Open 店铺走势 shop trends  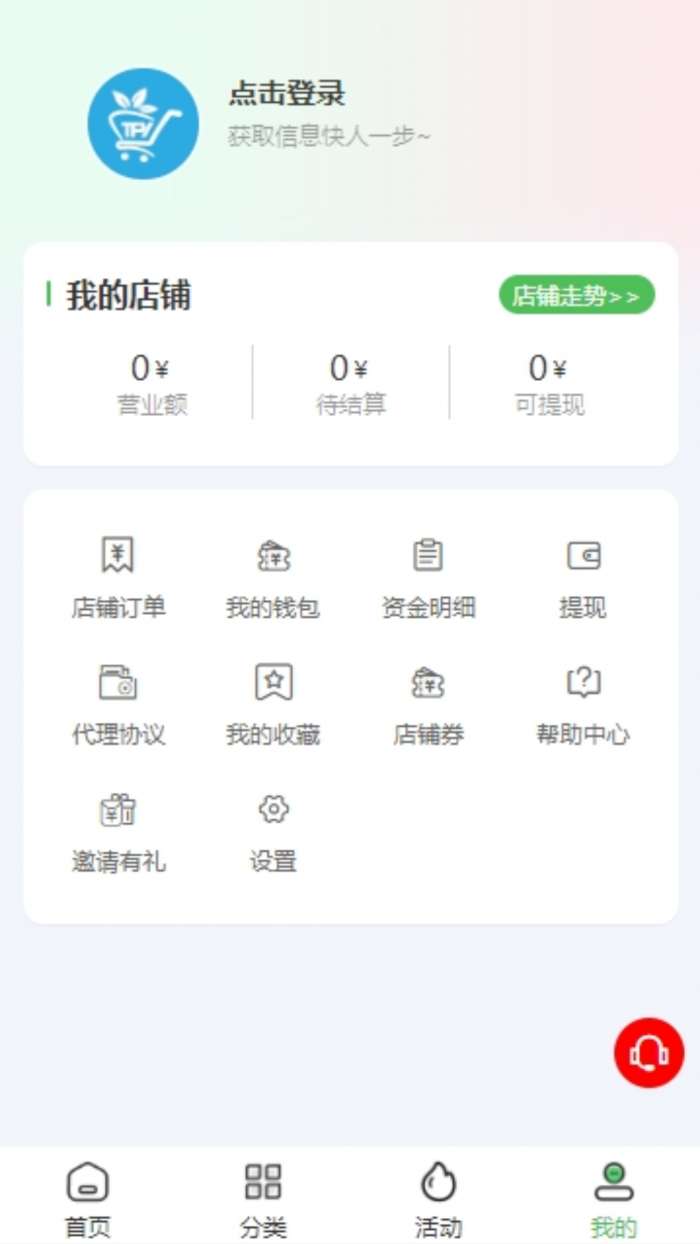click(x=576, y=295)
